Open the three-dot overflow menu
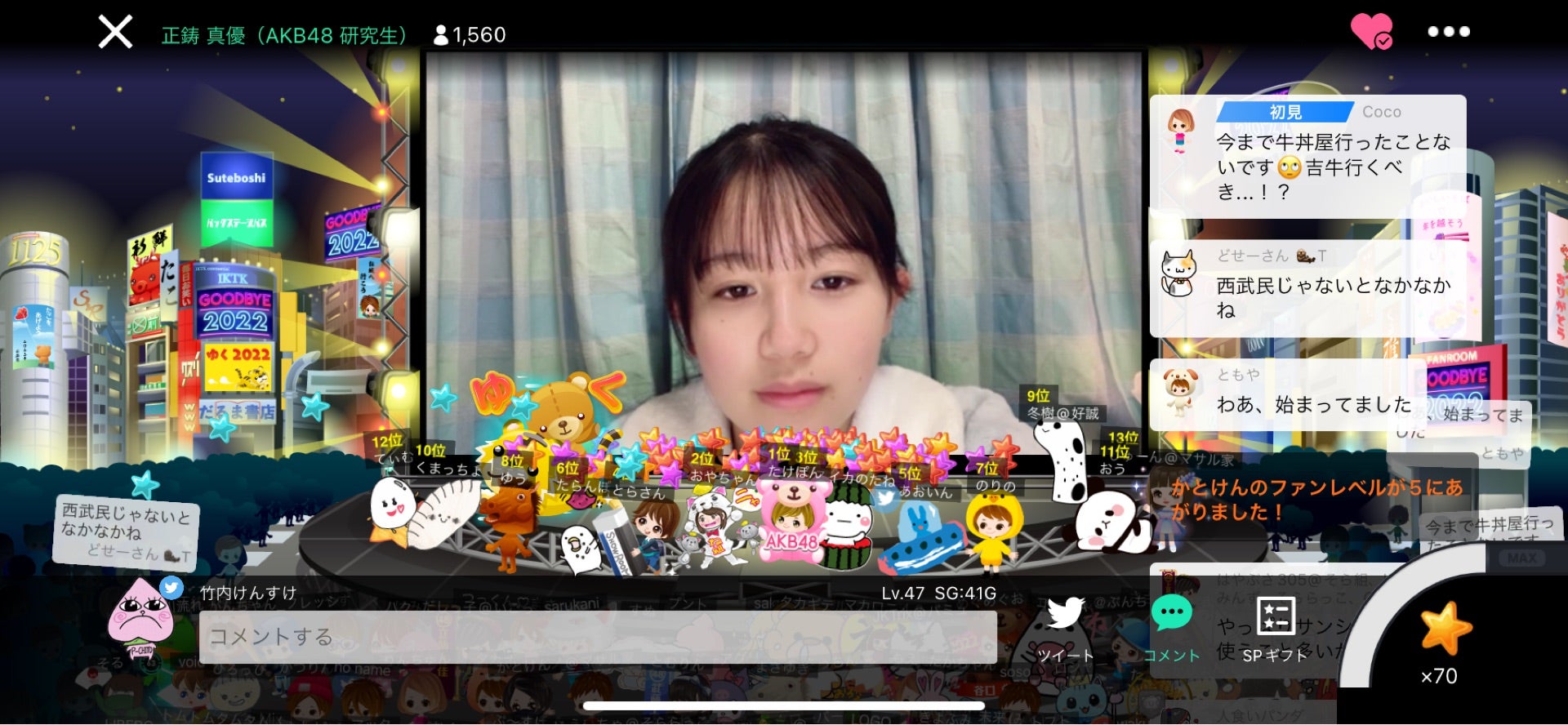Image resolution: width=1568 pixels, height=725 pixels. tap(1448, 32)
